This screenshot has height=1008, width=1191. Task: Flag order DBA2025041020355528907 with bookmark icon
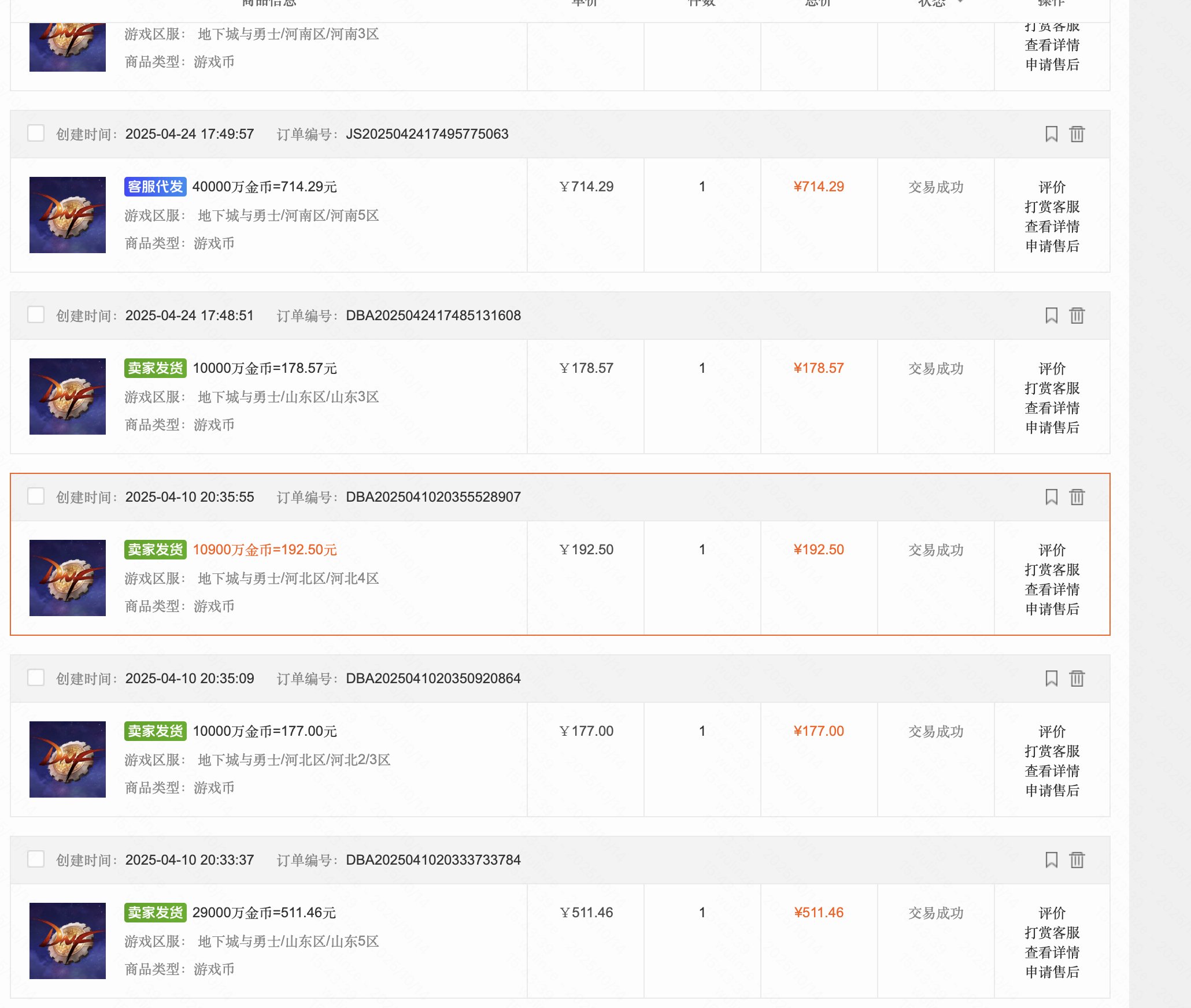[1051, 497]
